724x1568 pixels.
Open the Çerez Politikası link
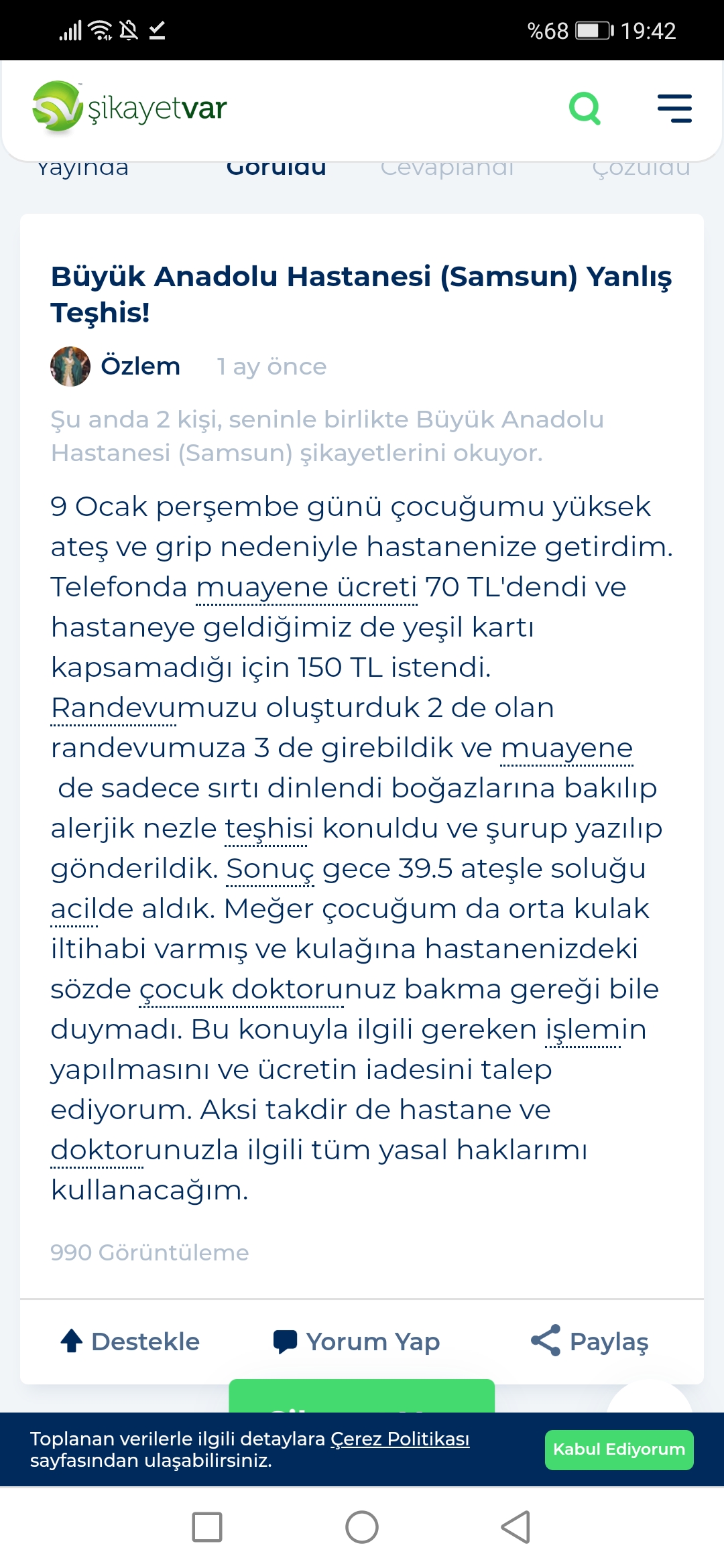coord(400,1439)
